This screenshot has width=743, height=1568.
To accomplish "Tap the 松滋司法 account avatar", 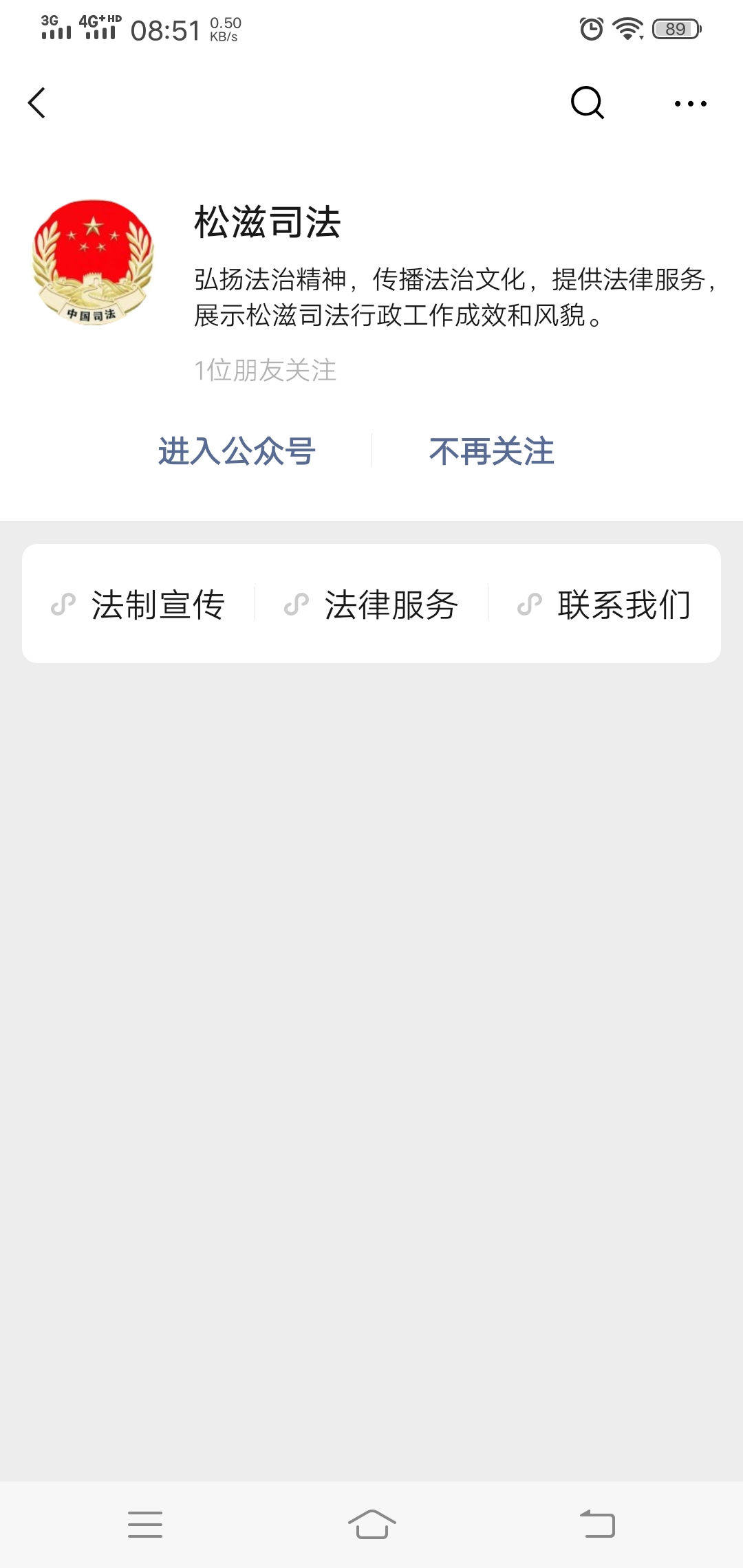I will [x=93, y=262].
